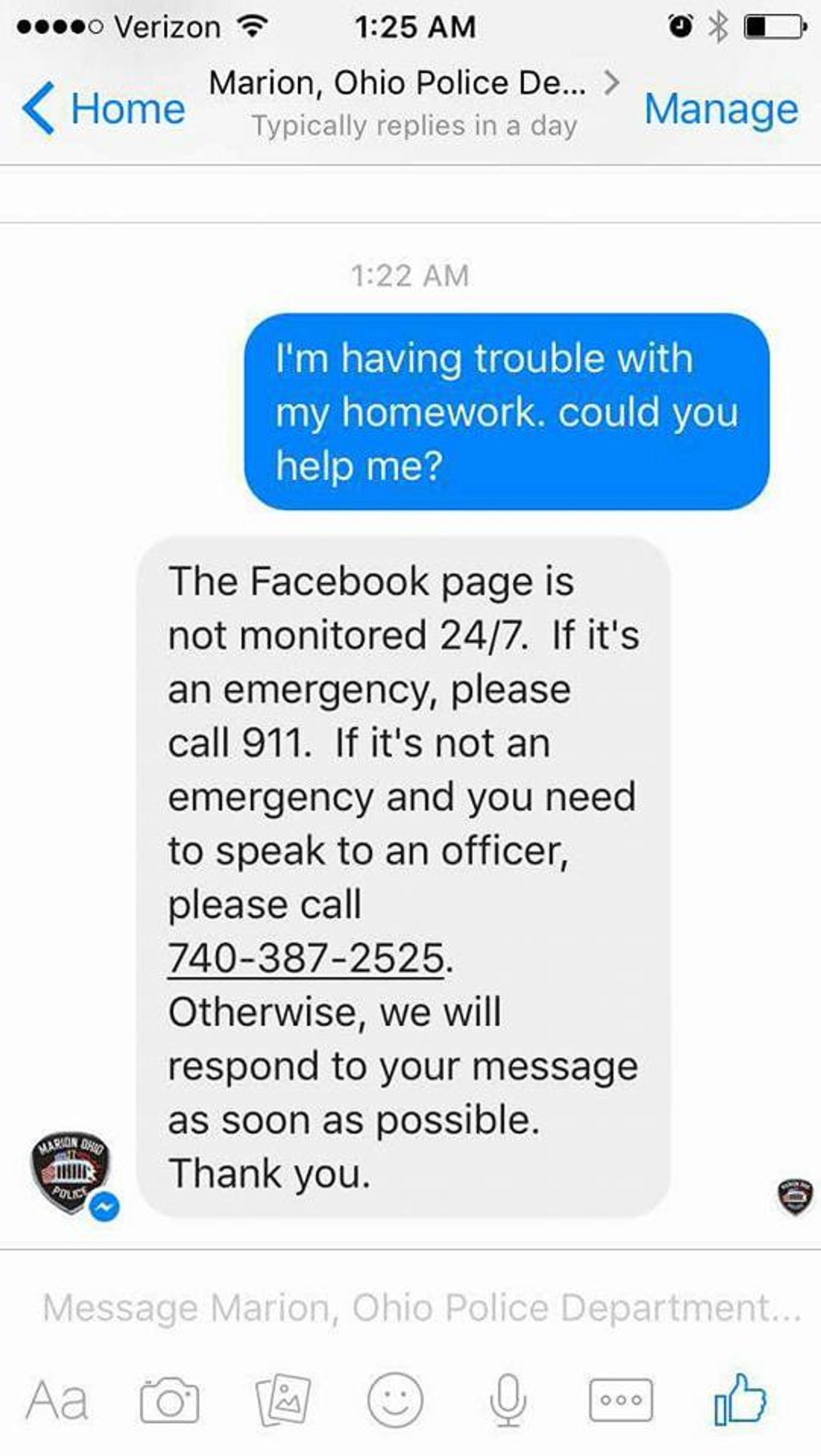Open the Aa text keyboard option
This screenshot has height=1456, width=821.
[x=57, y=1399]
